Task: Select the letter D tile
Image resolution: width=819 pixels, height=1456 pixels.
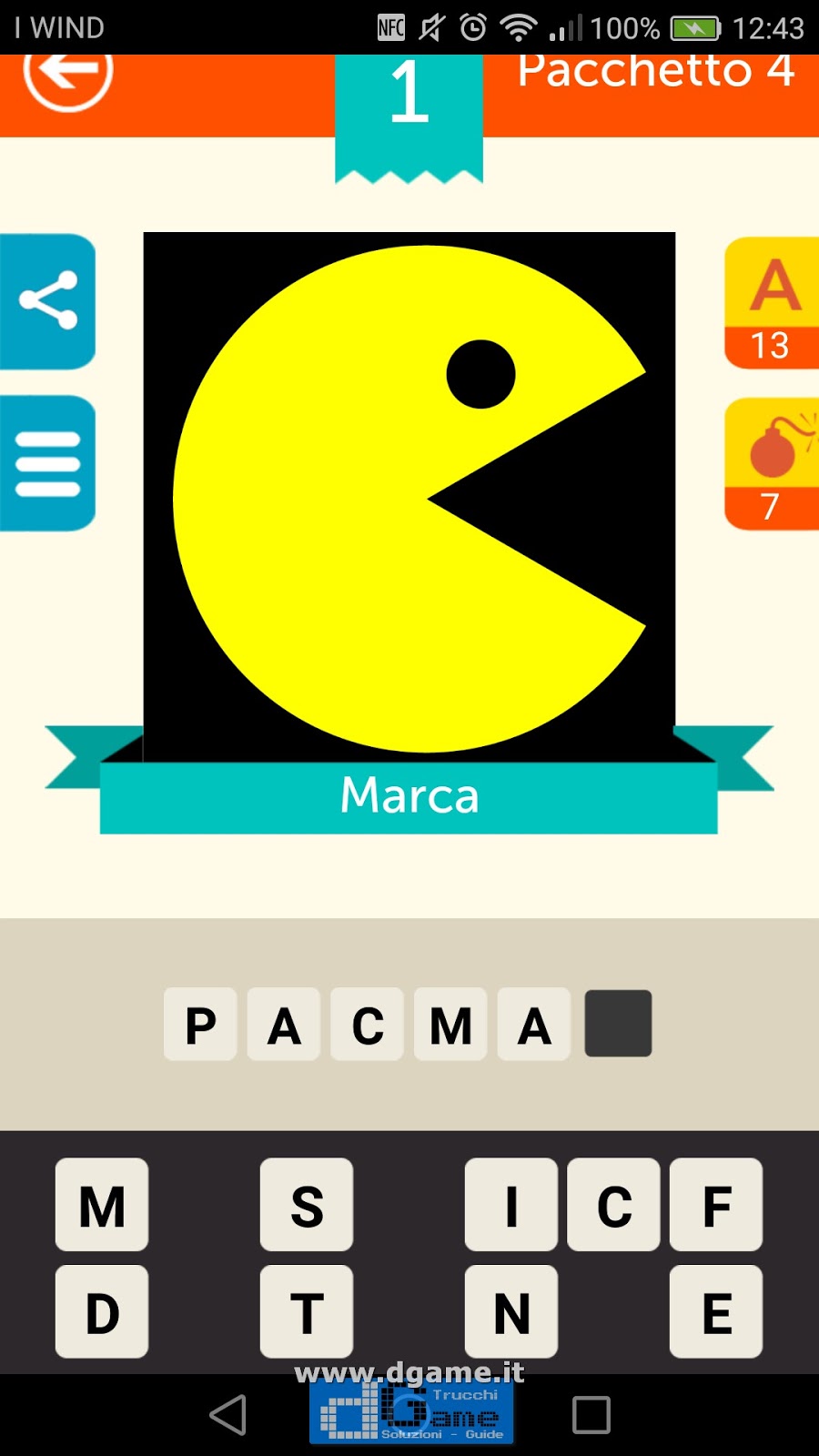Action: coord(102,1311)
